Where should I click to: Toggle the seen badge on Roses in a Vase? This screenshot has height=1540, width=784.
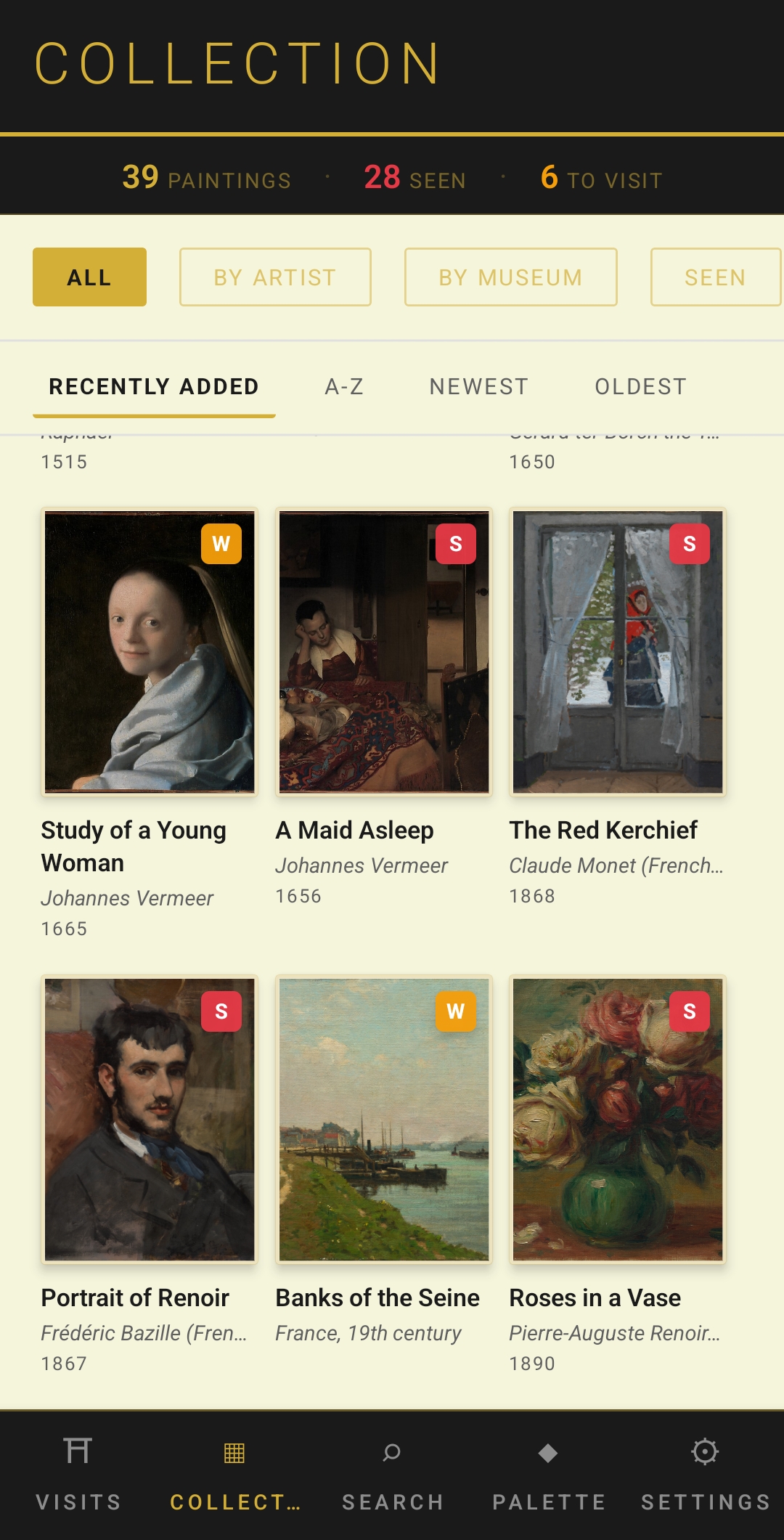pos(690,1011)
